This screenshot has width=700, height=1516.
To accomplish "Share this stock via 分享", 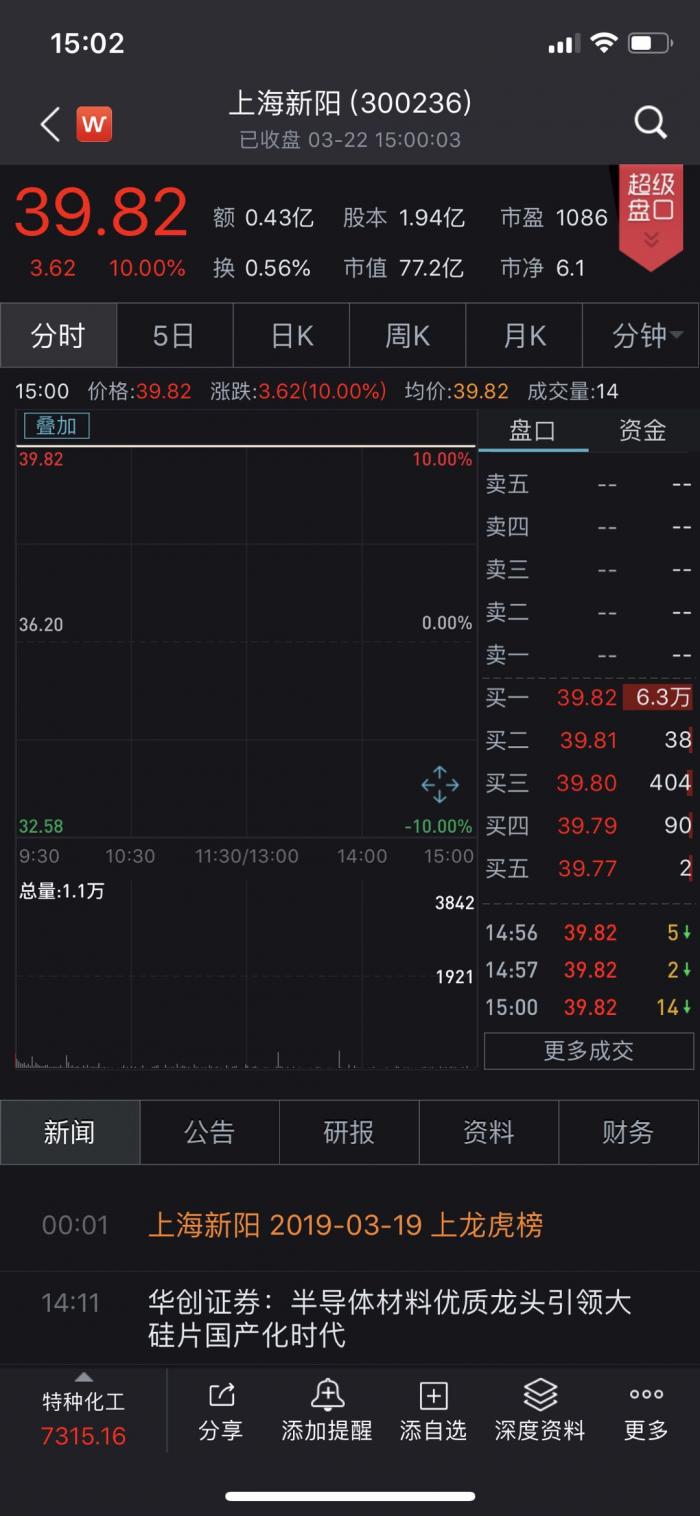I will coord(220,1411).
